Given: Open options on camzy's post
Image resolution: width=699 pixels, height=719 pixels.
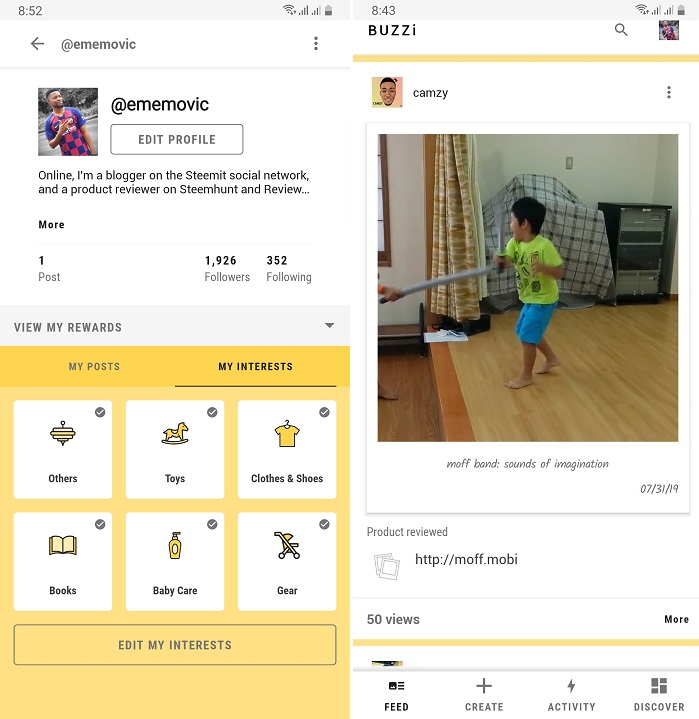Looking at the screenshot, I should [x=669, y=93].
